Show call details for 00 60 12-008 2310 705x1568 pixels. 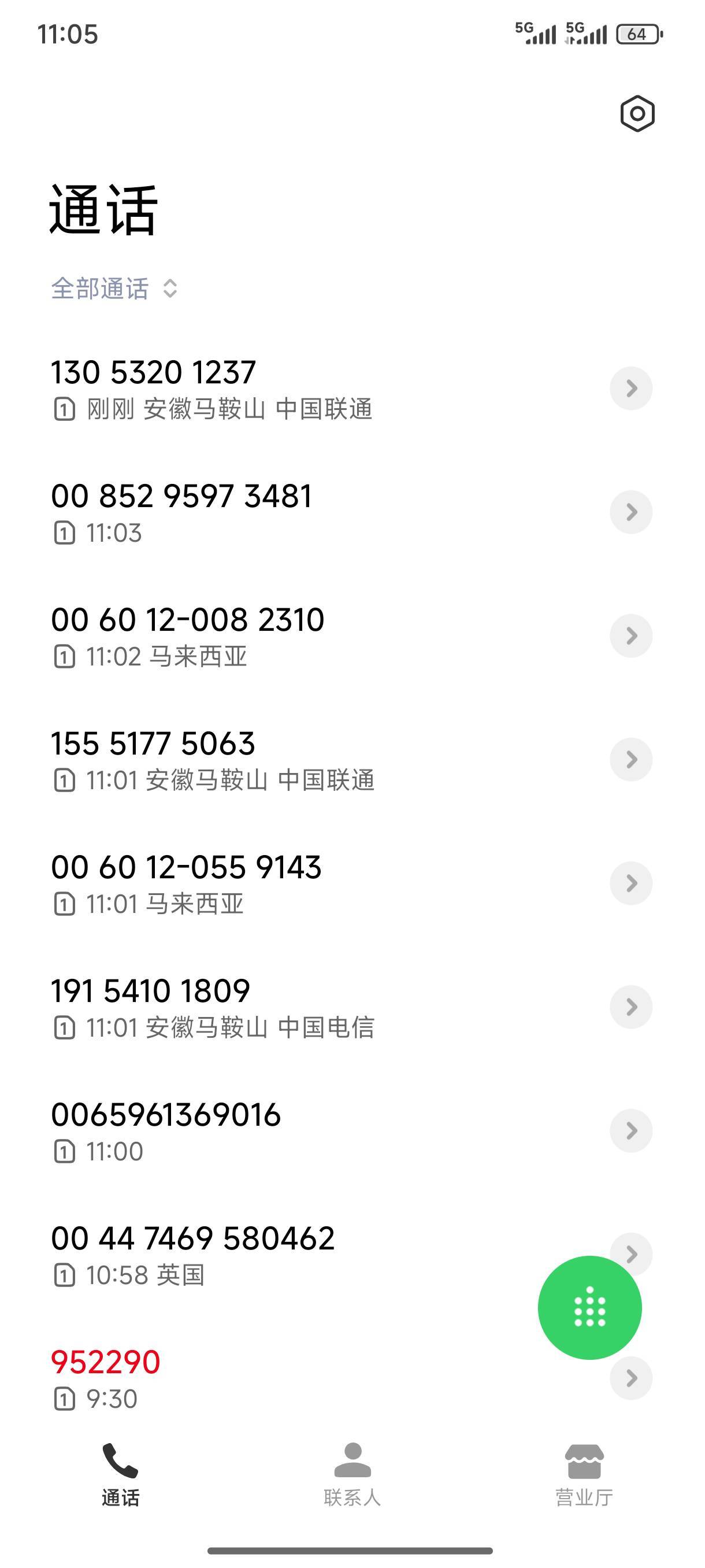point(631,635)
